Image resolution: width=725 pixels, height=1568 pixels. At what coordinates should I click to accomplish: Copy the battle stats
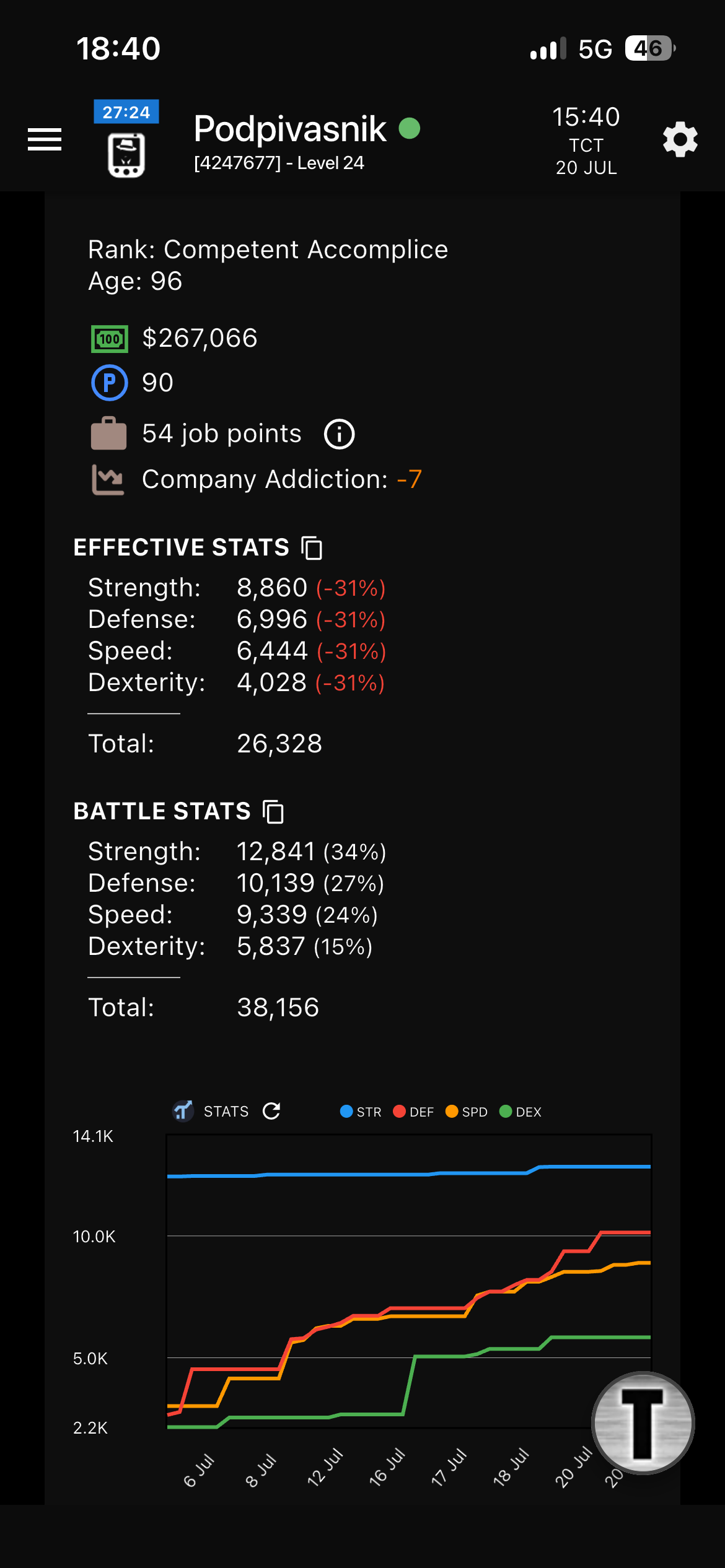click(x=273, y=812)
